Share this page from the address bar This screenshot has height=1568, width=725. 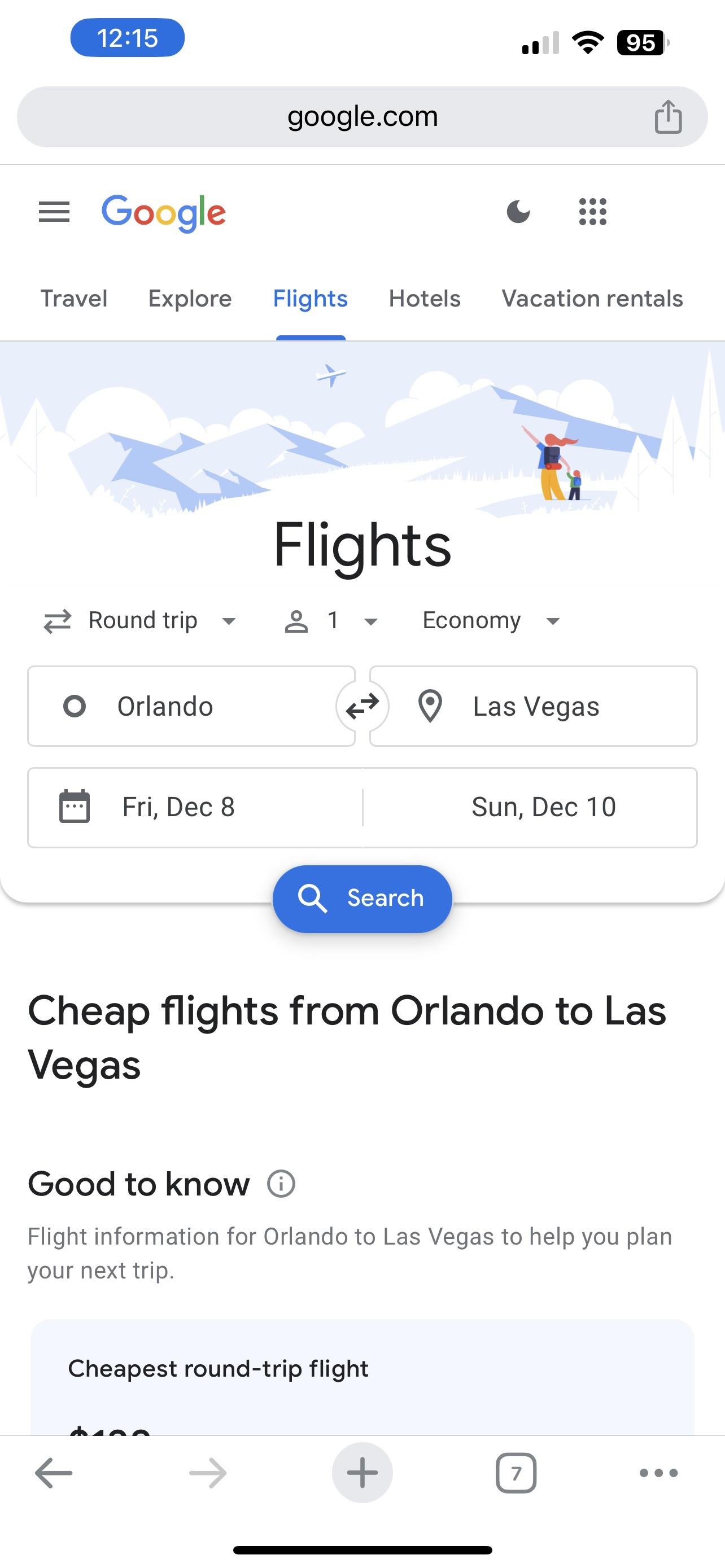[x=668, y=116]
